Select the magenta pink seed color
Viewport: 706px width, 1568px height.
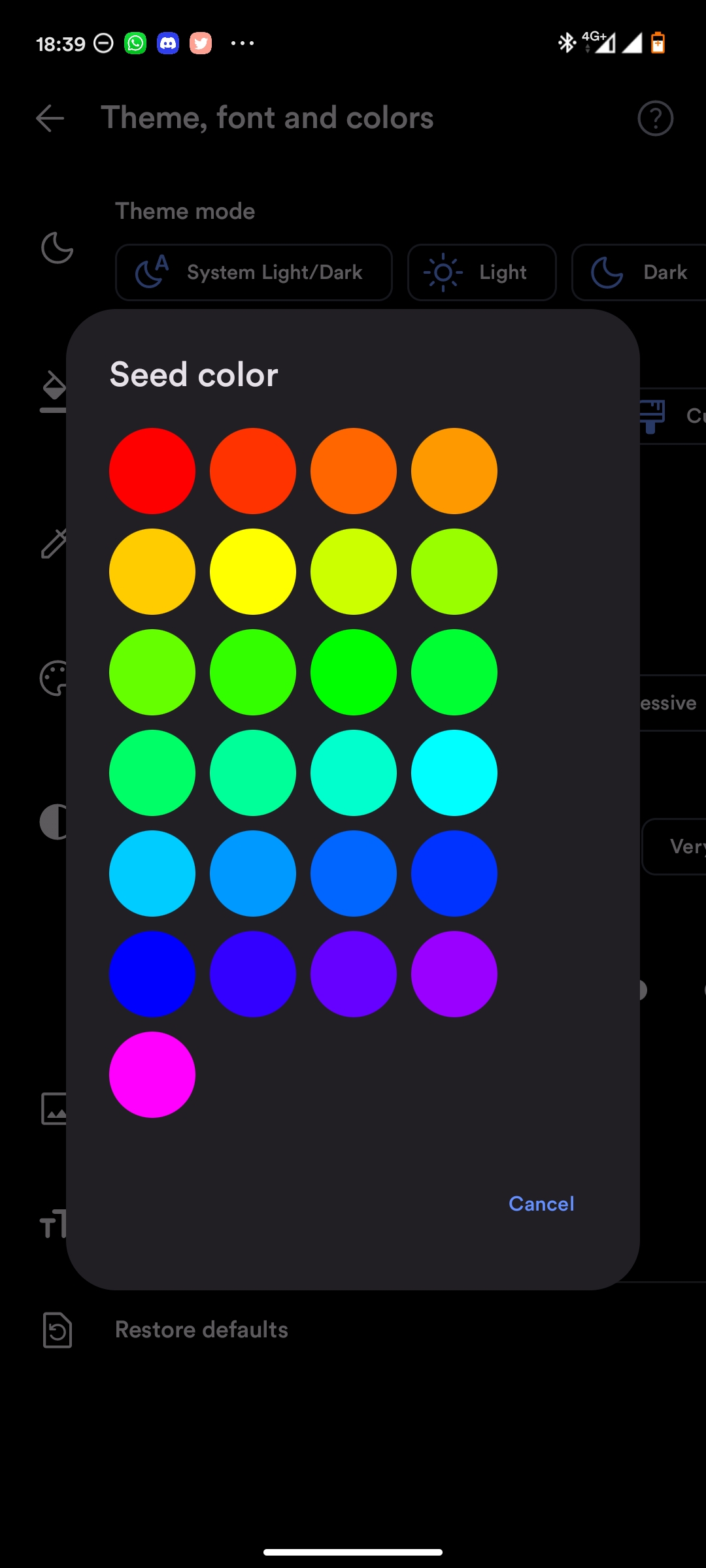152,1075
